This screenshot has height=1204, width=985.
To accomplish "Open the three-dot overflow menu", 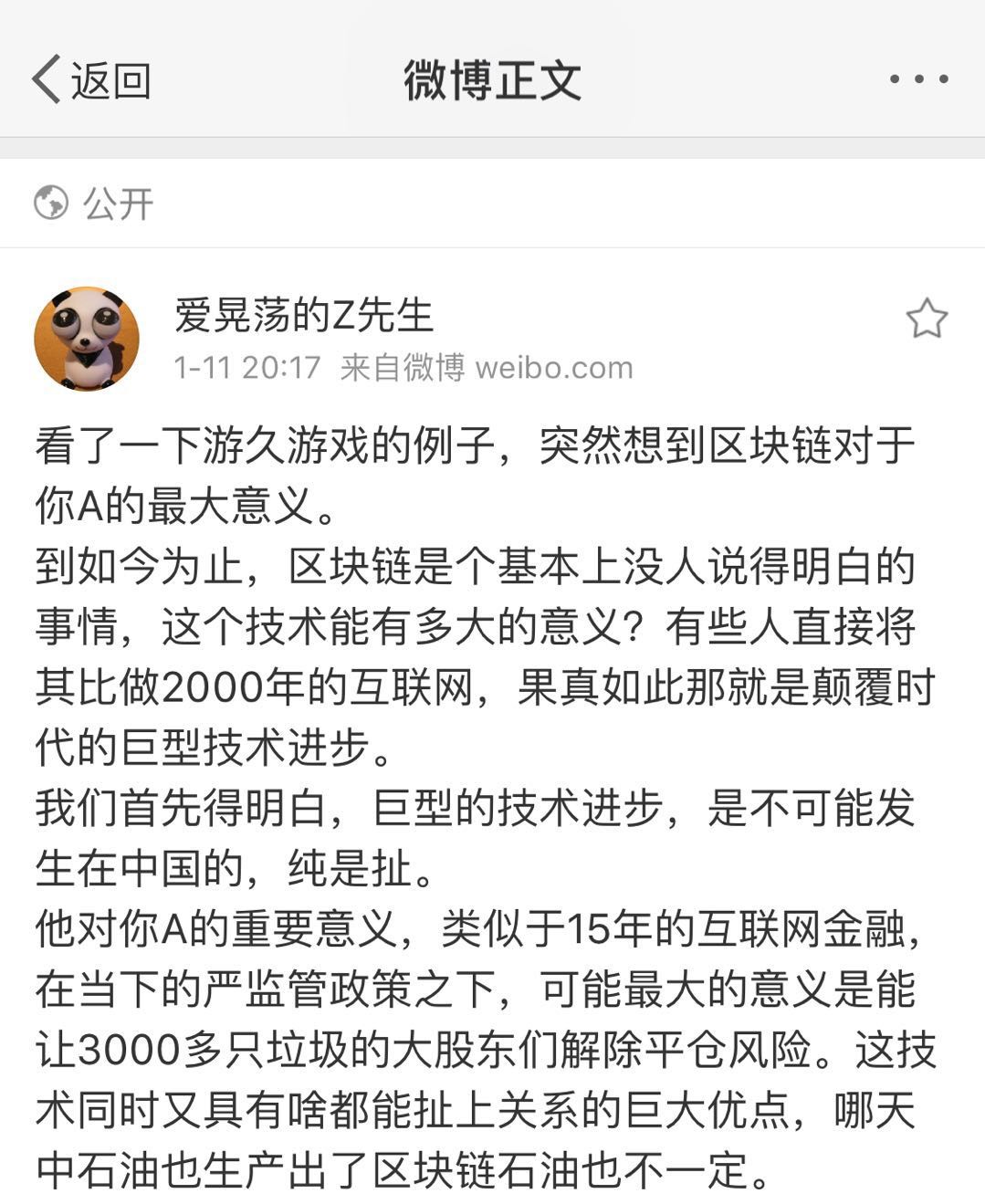I will pyautogui.click(x=918, y=79).
